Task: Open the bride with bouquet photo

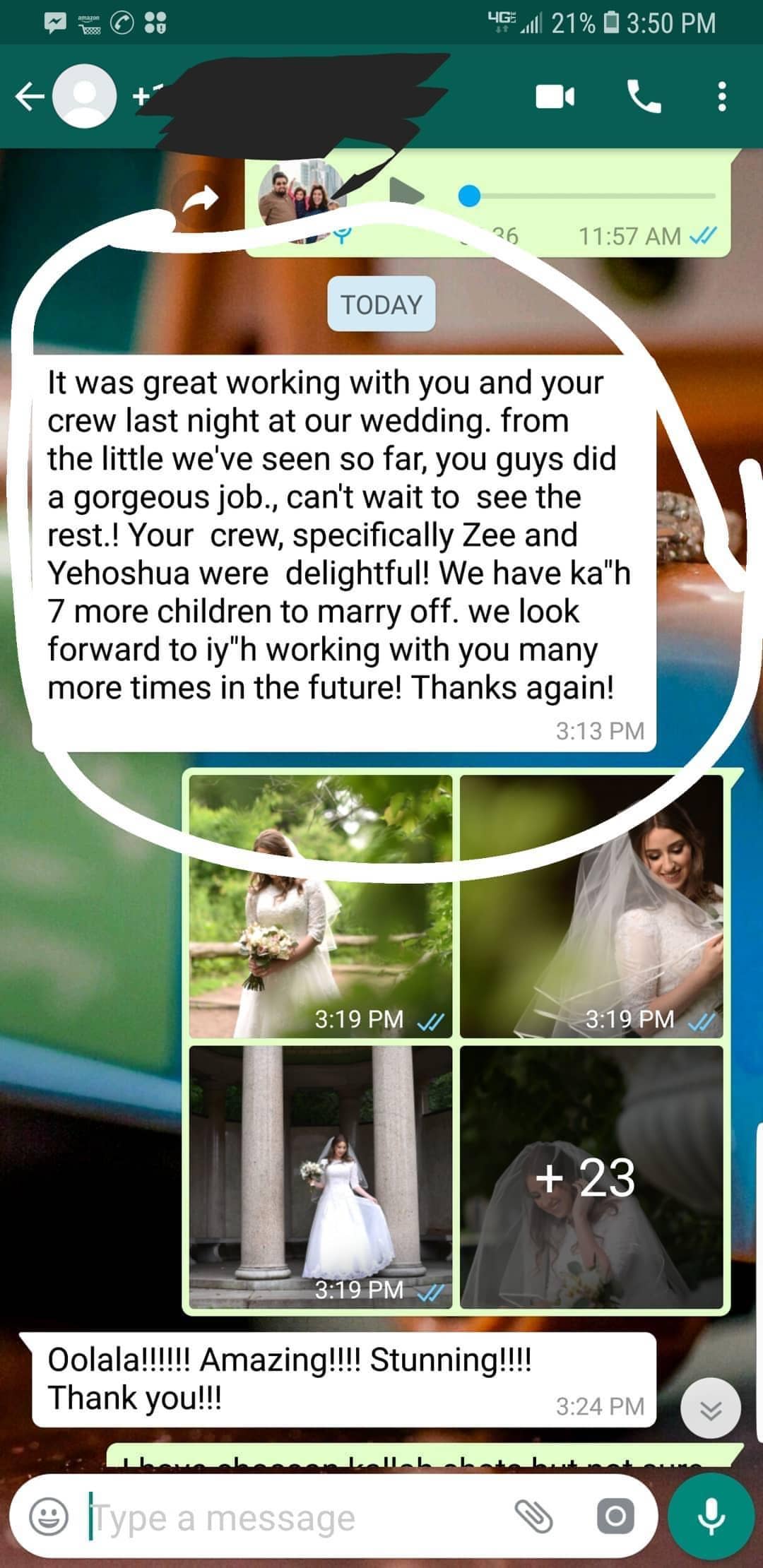Action: tap(321, 906)
